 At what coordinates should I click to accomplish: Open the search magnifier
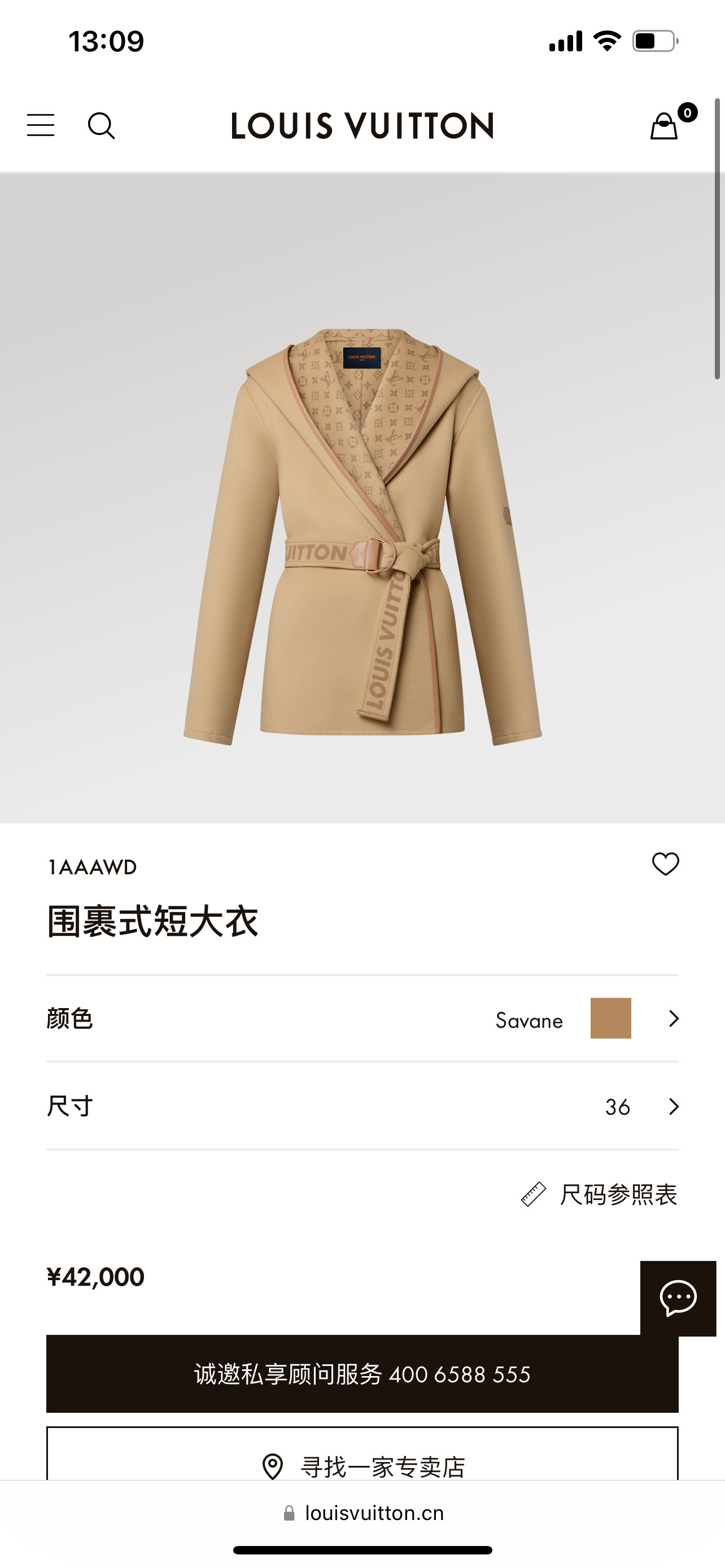[x=101, y=126]
